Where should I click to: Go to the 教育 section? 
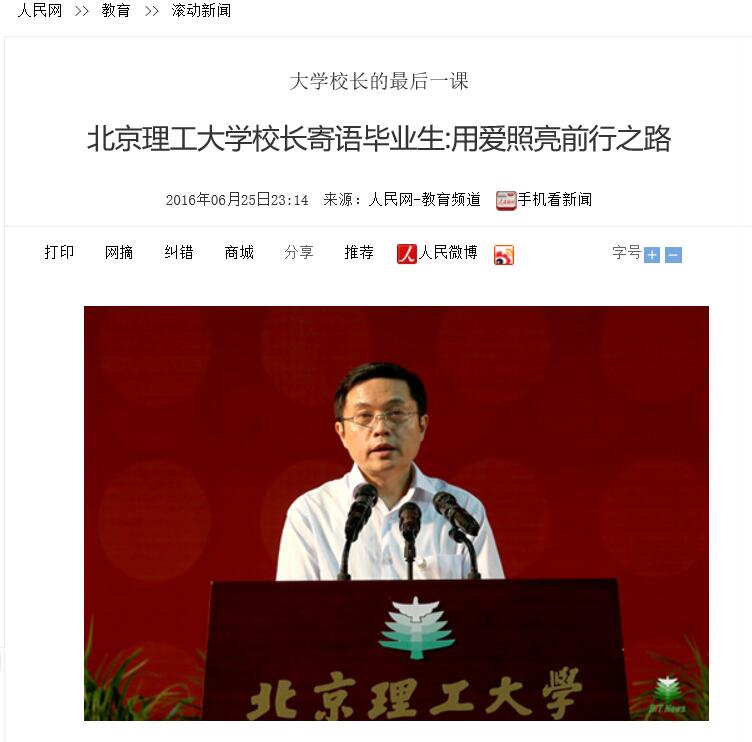tap(116, 11)
